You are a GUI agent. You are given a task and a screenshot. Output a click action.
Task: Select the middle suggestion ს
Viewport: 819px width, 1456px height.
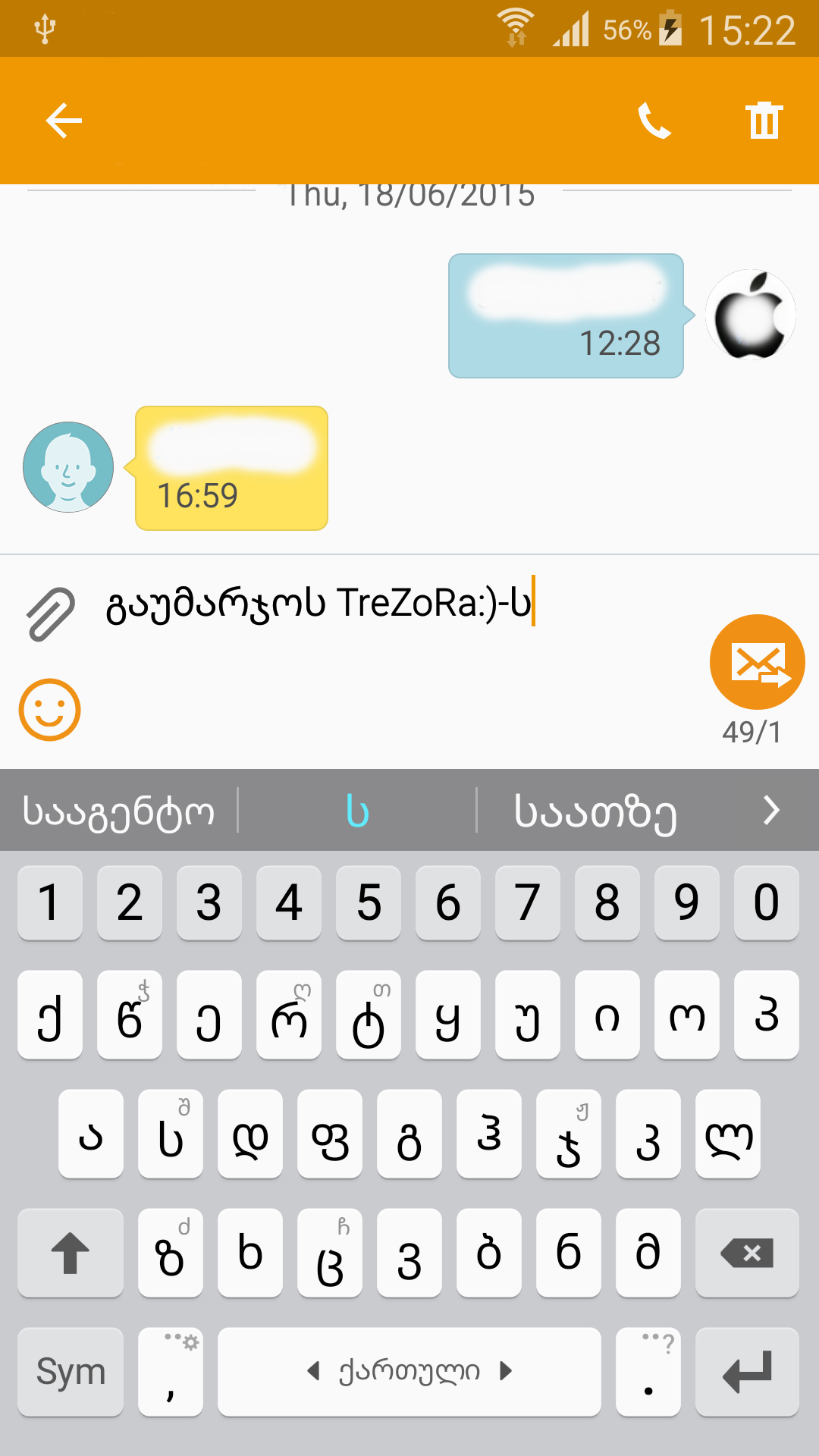pos(357,811)
